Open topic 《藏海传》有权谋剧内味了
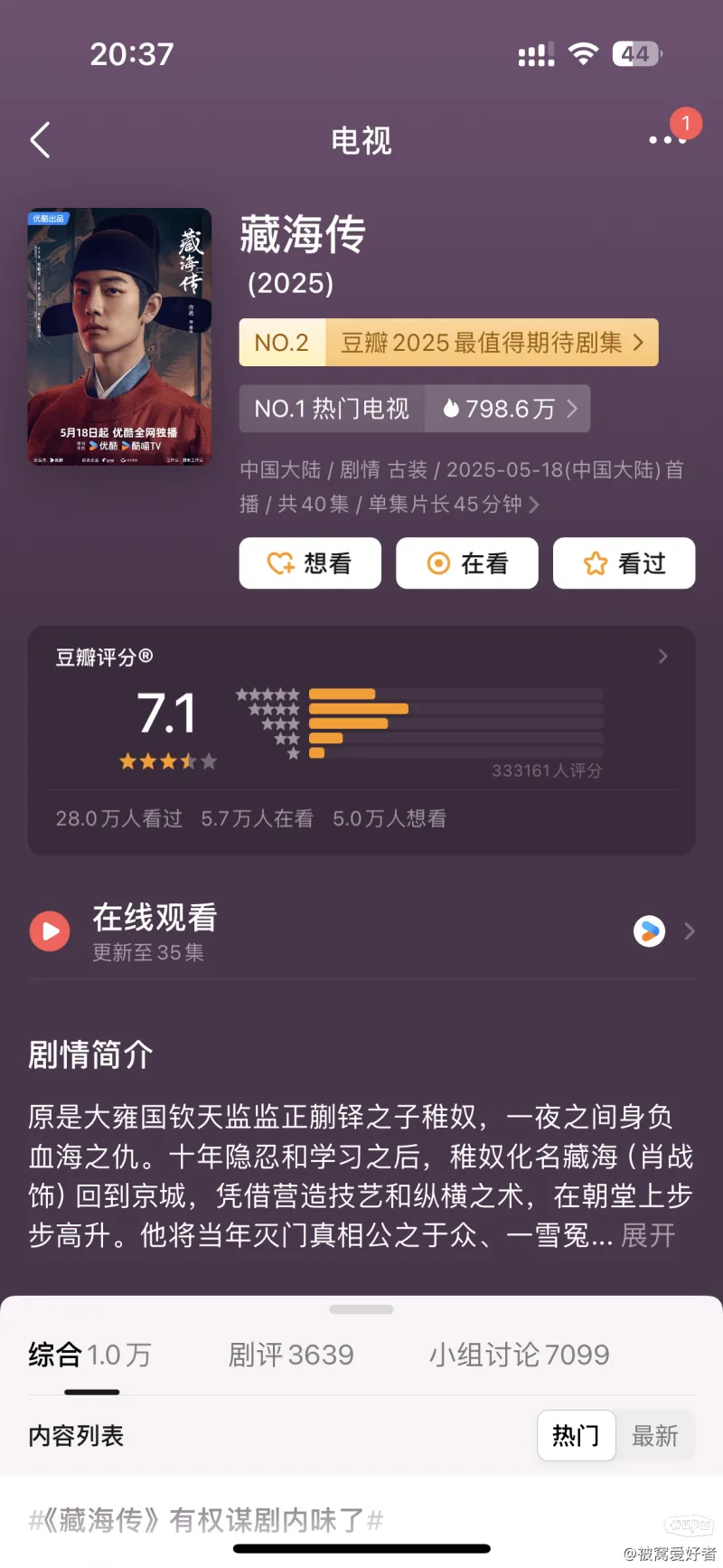Image resolution: width=723 pixels, height=1568 pixels. [206, 1520]
